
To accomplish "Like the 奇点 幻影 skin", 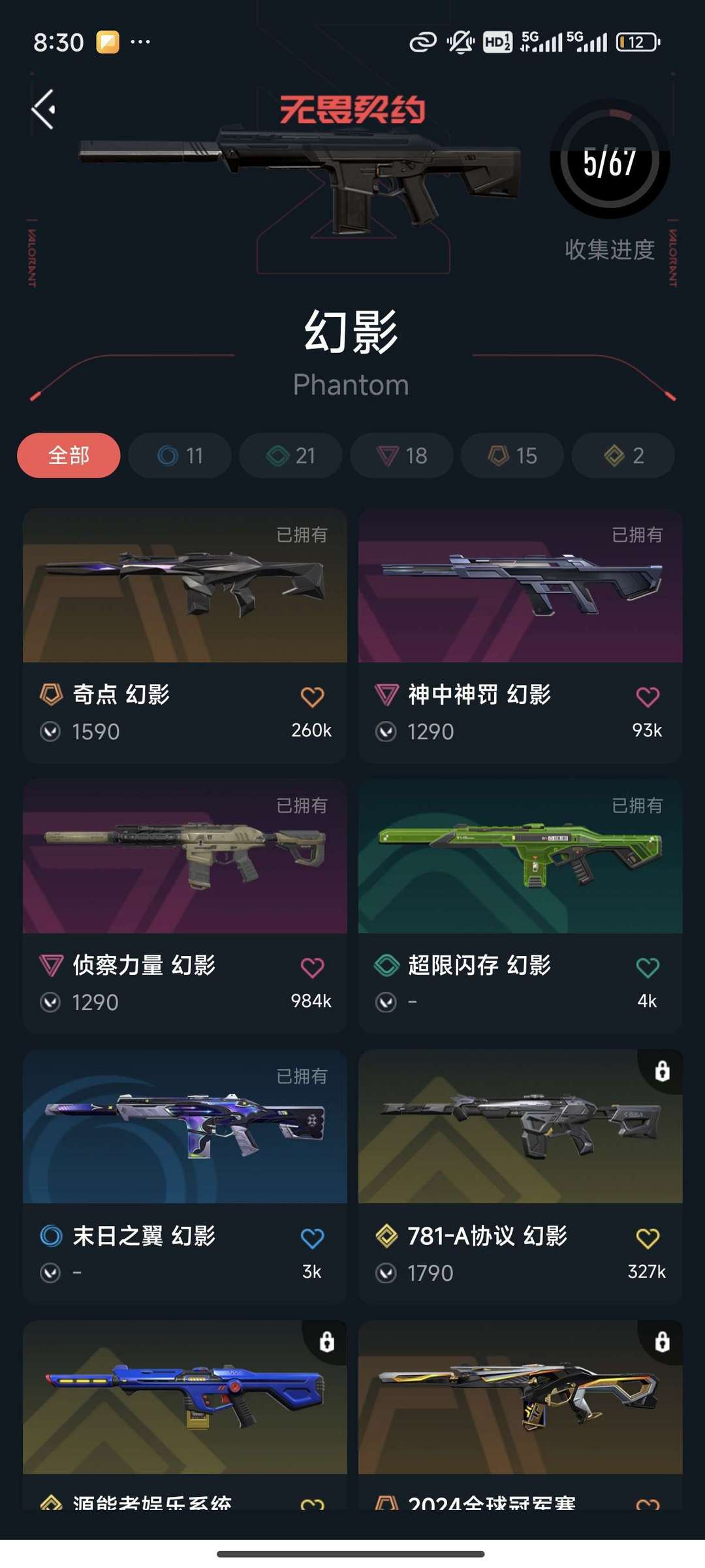I will click(x=312, y=697).
